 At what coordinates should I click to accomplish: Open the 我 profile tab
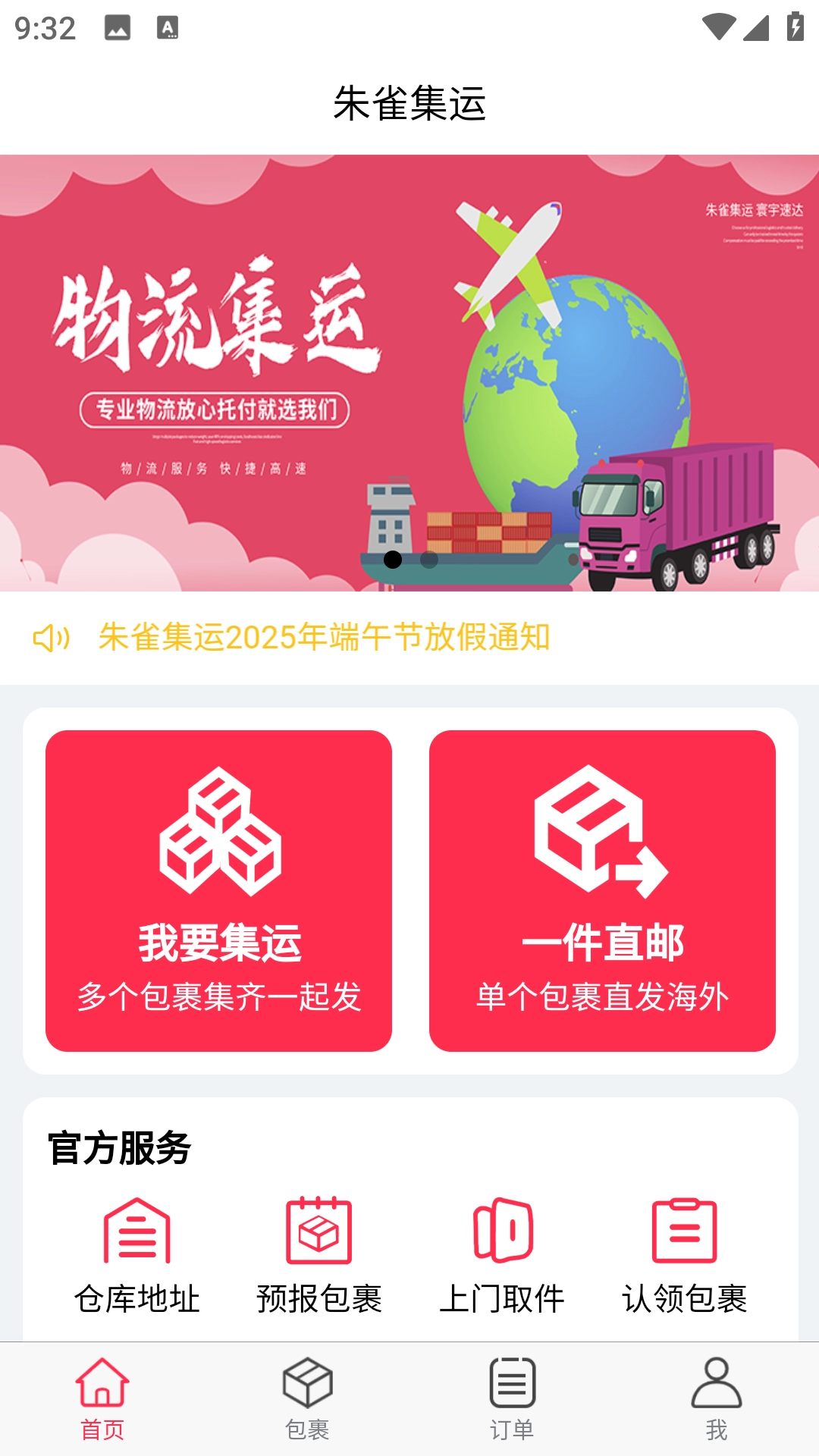coord(717,1399)
